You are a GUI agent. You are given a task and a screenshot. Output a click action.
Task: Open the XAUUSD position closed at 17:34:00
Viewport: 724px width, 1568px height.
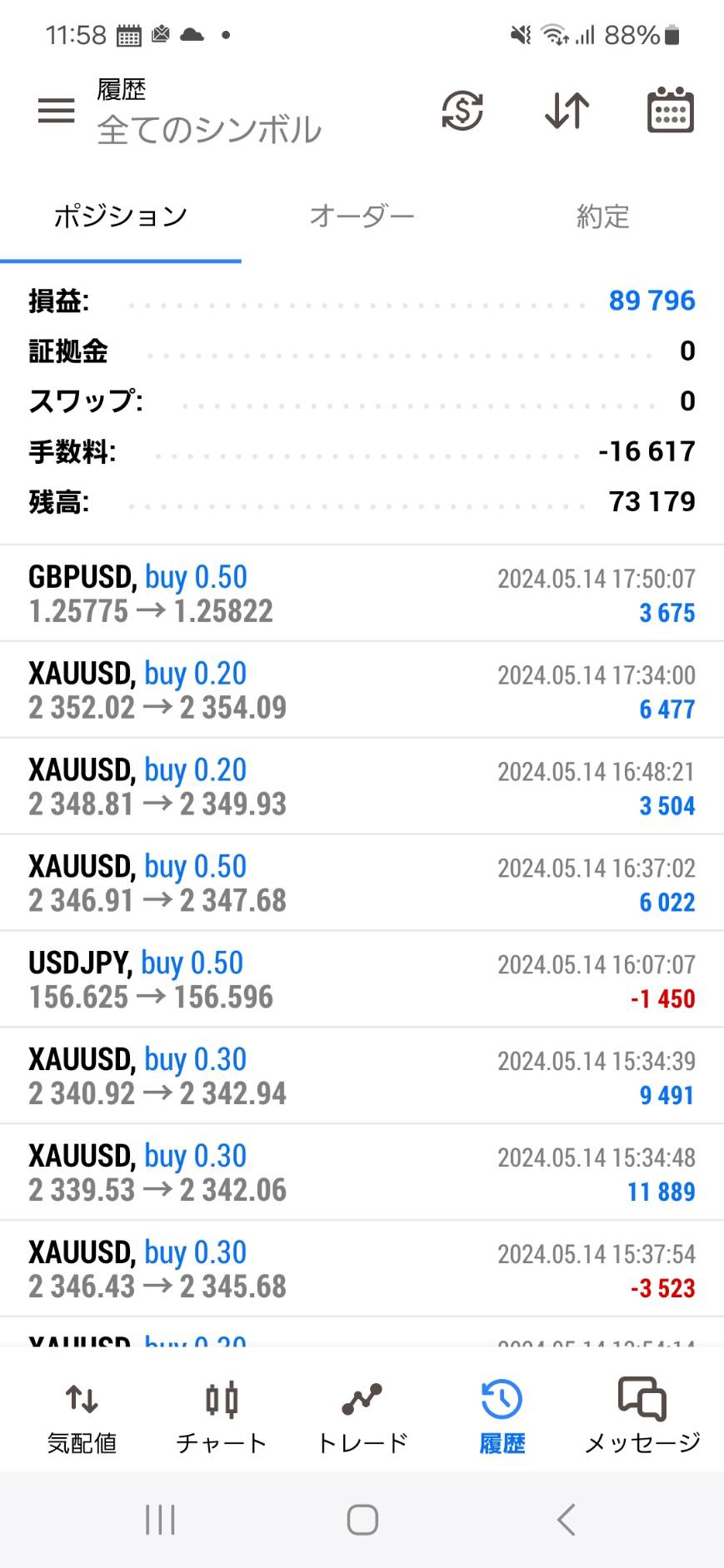pyautogui.click(x=362, y=690)
